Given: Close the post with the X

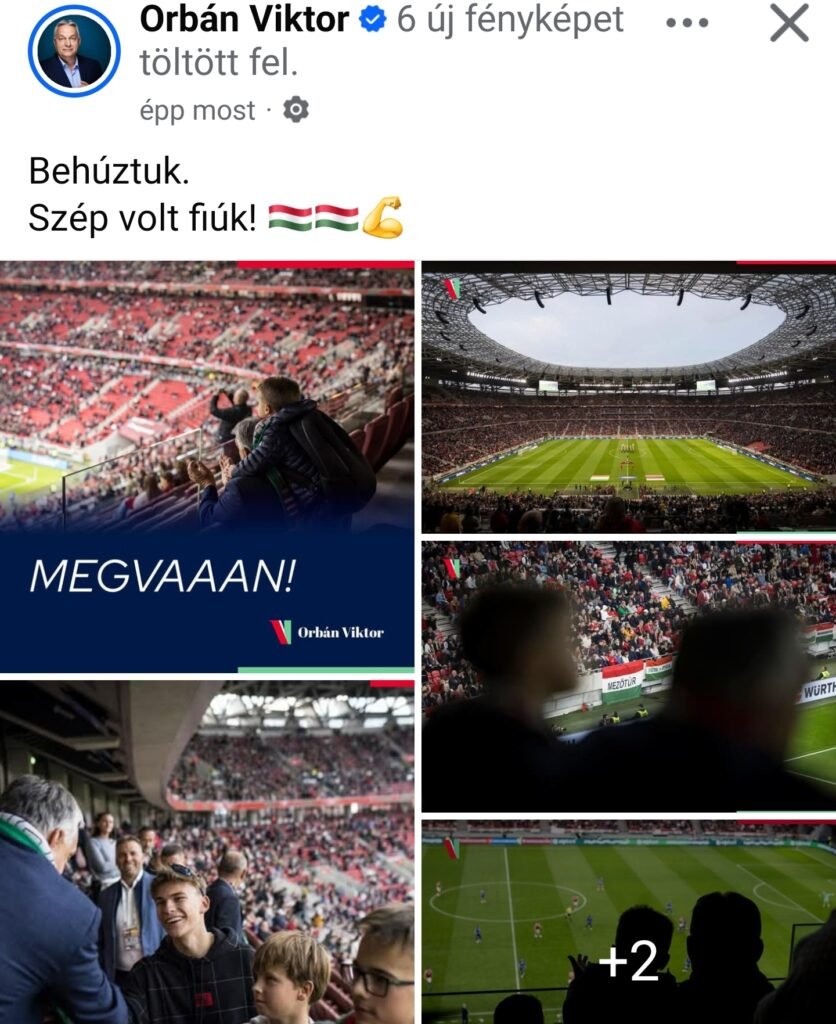Looking at the screenshot, I should click(789, 23).
